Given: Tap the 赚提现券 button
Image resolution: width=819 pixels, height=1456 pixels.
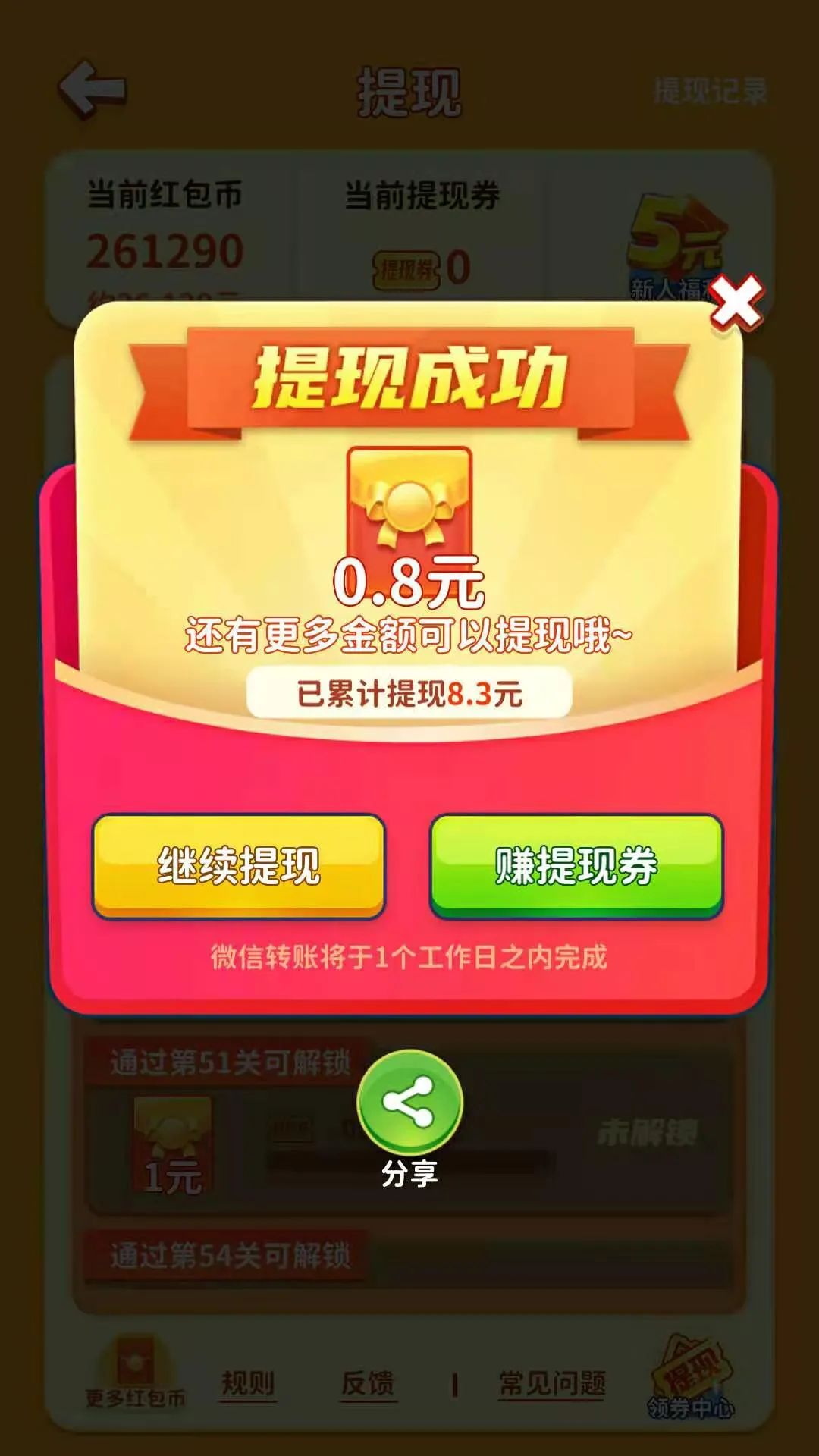Looking at the screenshot, I should point(576,866).
